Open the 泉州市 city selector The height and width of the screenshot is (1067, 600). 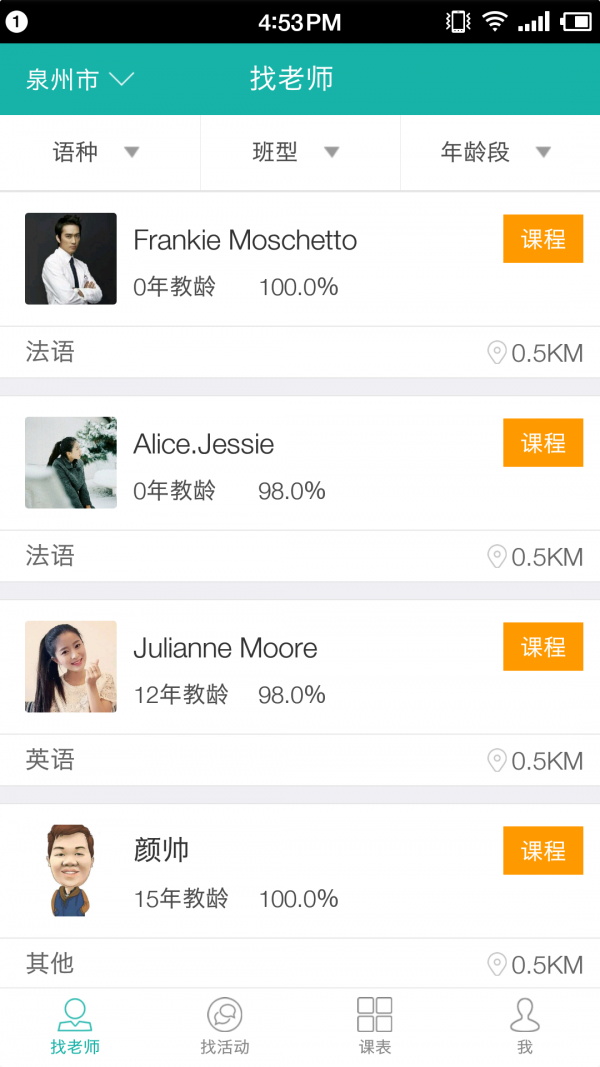tap(79, 79)
